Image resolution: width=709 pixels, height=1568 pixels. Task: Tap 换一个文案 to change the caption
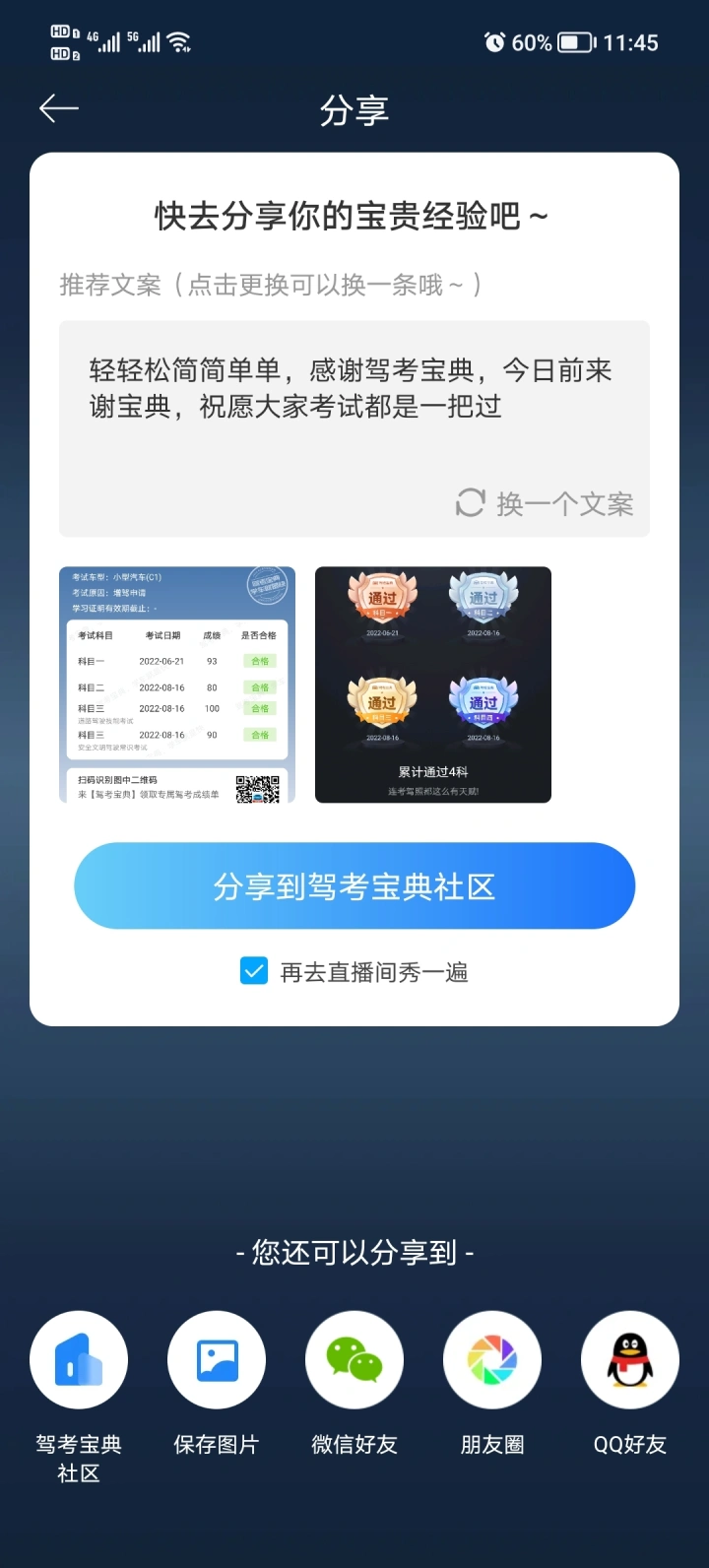[545, 503]
